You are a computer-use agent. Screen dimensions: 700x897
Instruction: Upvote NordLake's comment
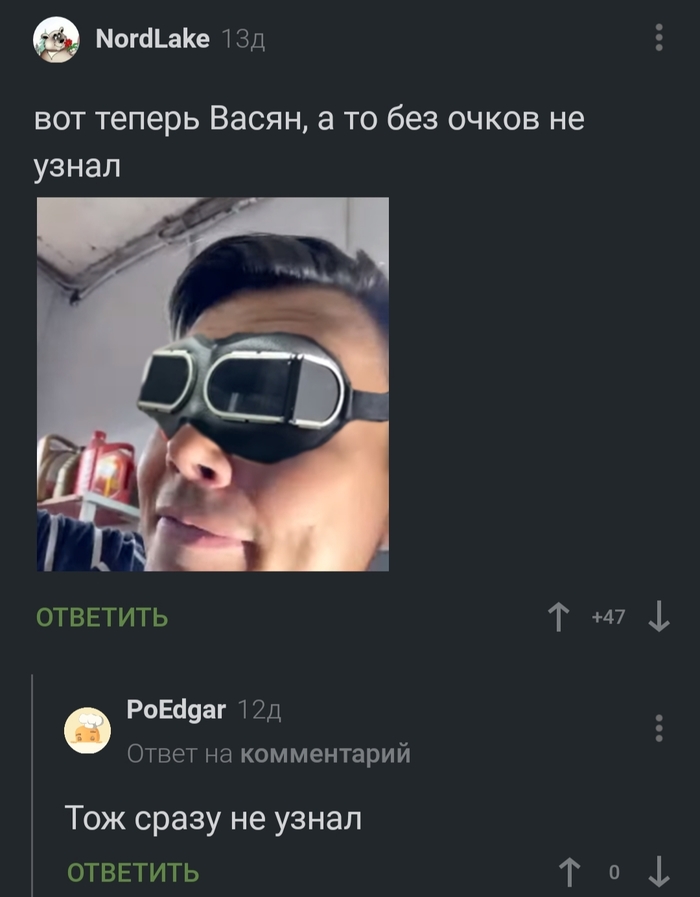[x=560, y=617]
